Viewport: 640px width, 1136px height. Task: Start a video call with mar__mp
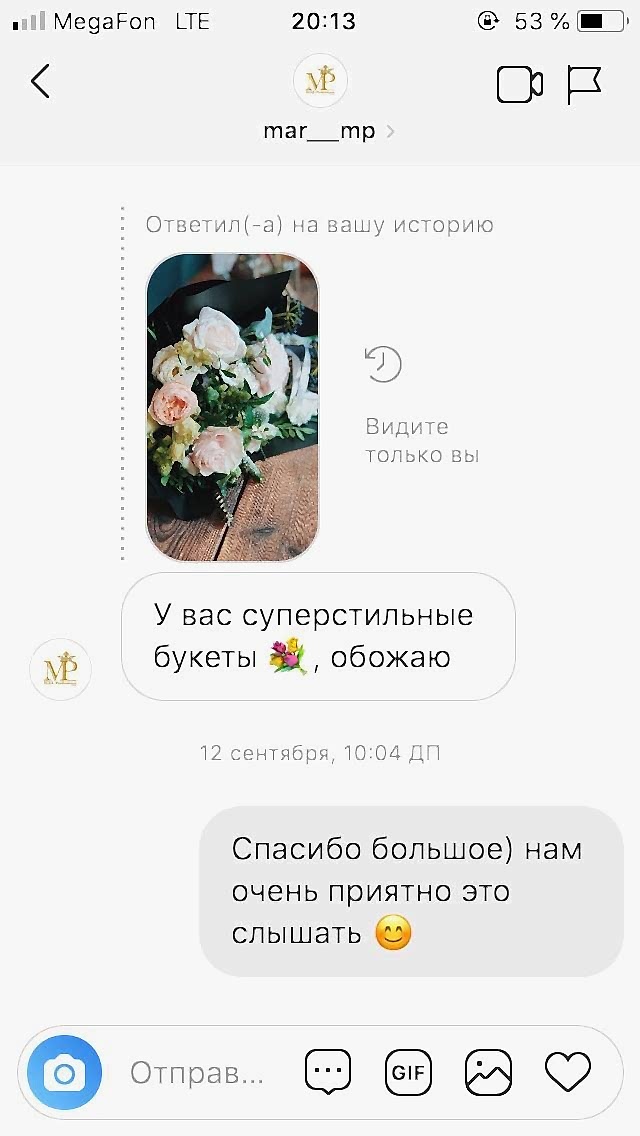click(519, 85)
